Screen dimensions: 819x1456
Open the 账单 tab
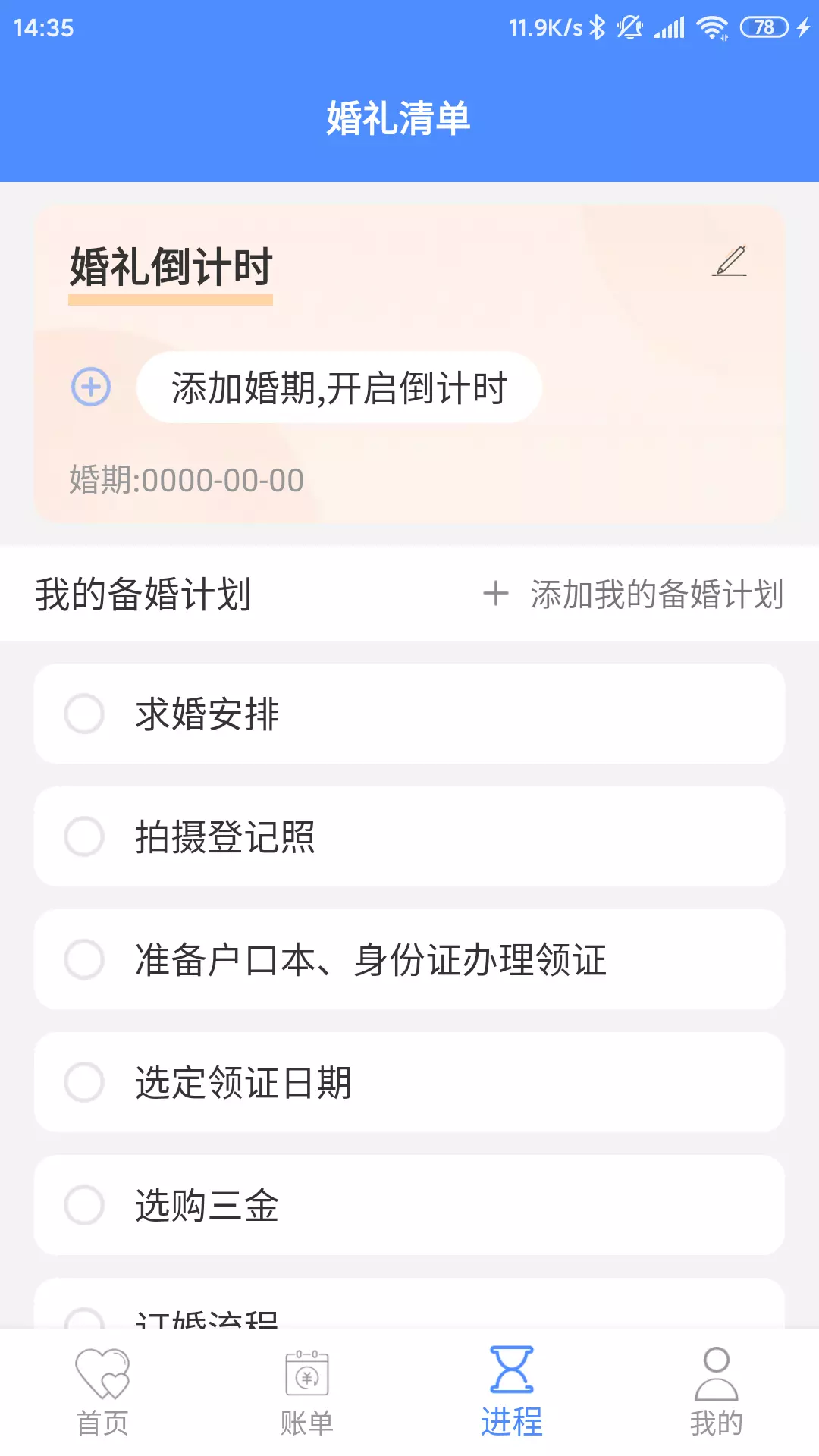[307, 1392]
